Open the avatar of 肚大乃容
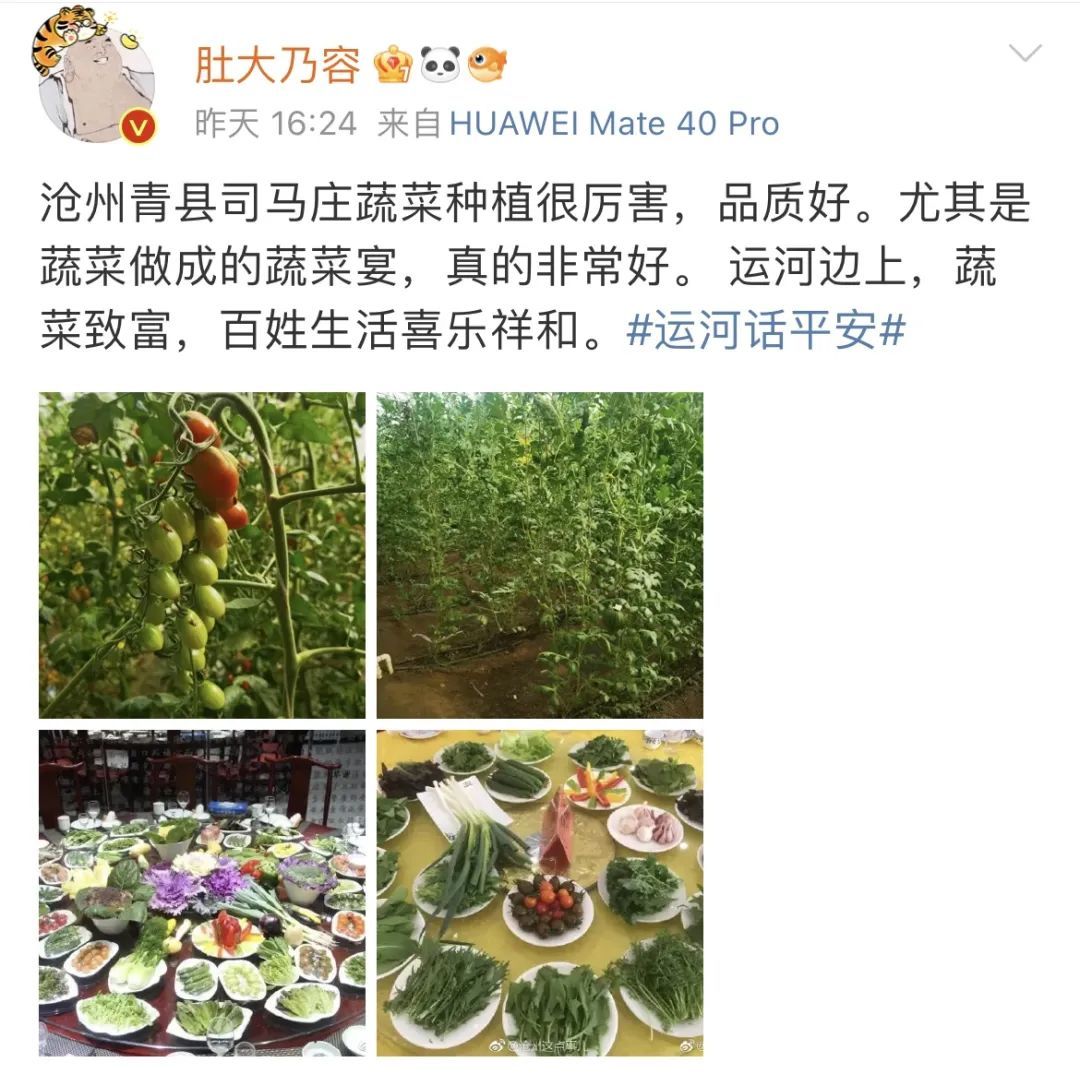This screenshot has width=1080, height=1086. point(96,75)
